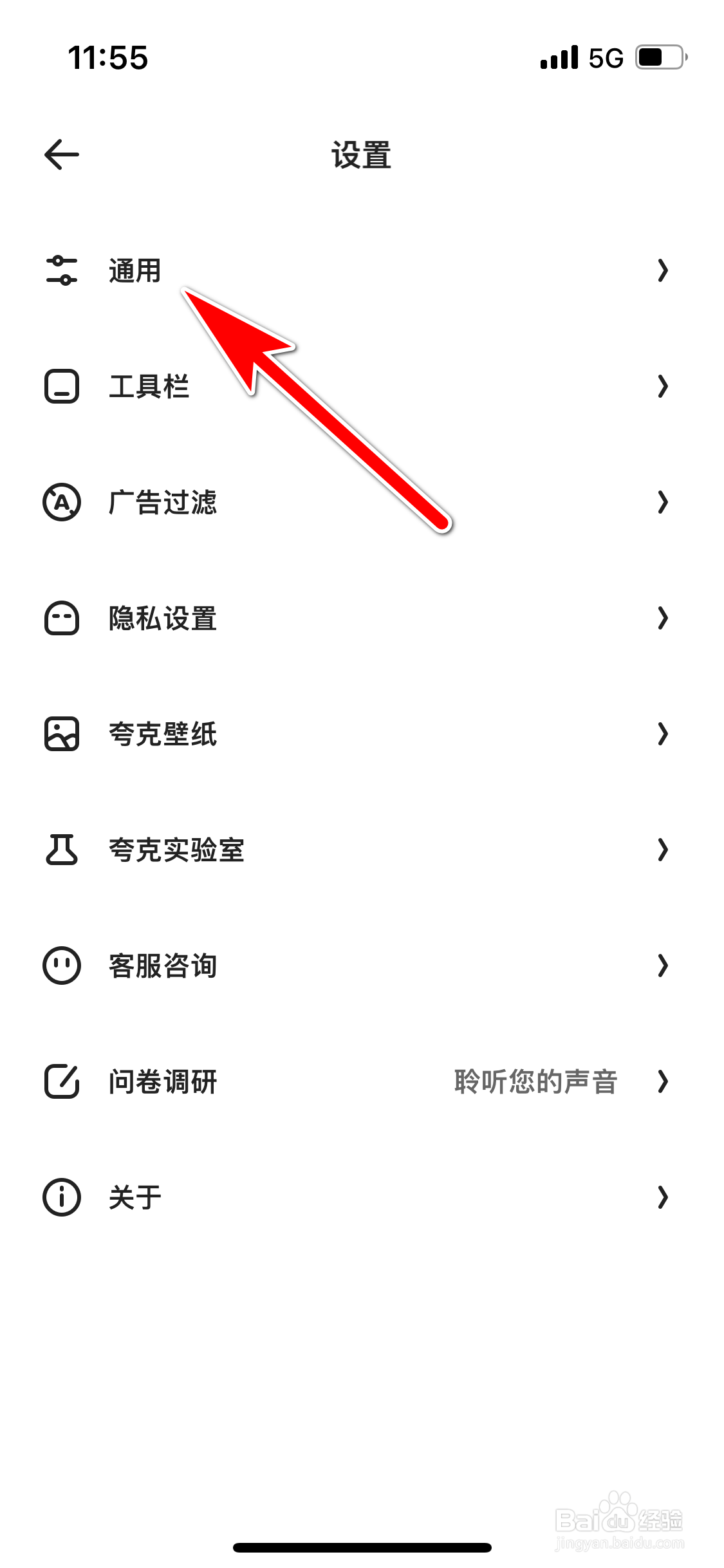Expand the 广告过滤 chevron
The height and width of the screenshot is (1568, 724).
tap(664, 503)
